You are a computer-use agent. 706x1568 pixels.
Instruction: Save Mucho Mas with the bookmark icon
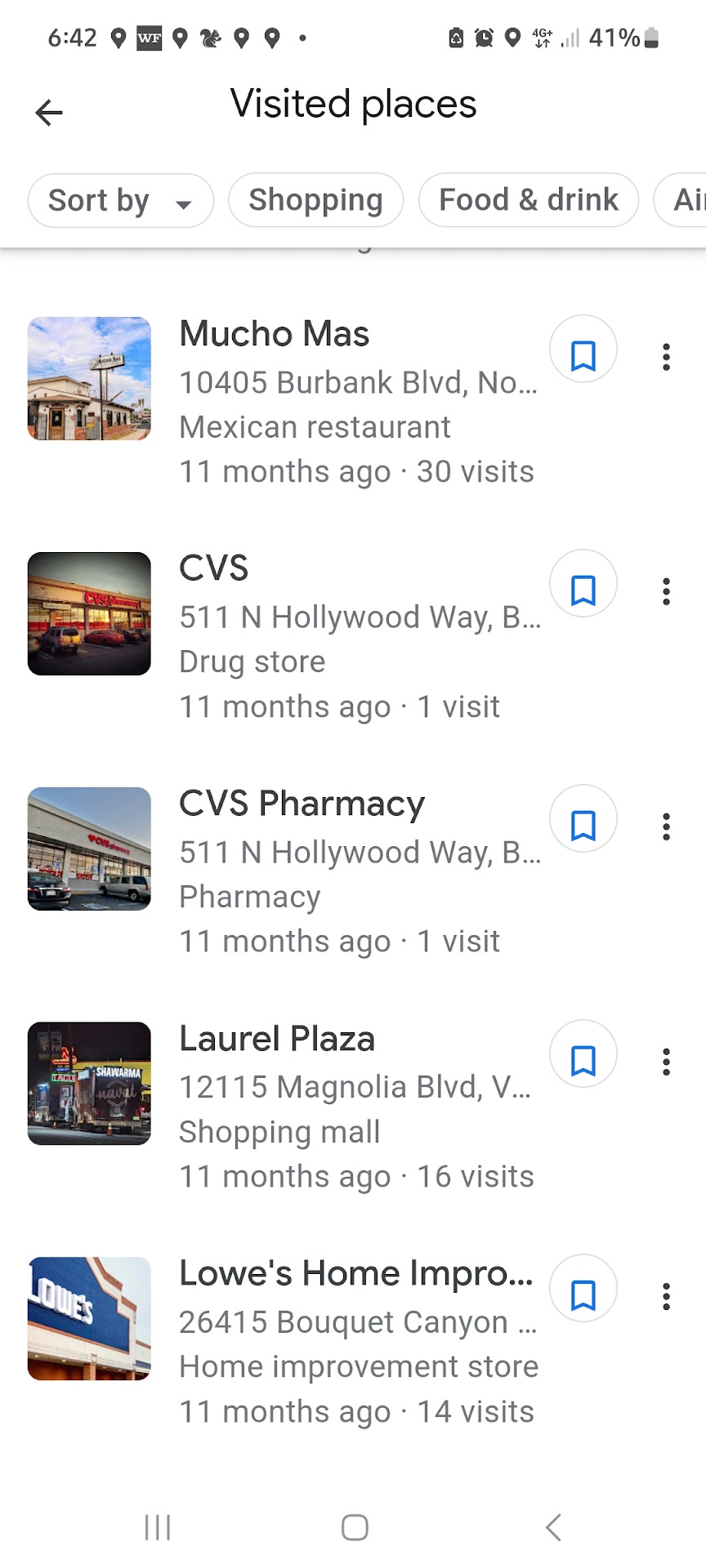(x=583, y=355)
